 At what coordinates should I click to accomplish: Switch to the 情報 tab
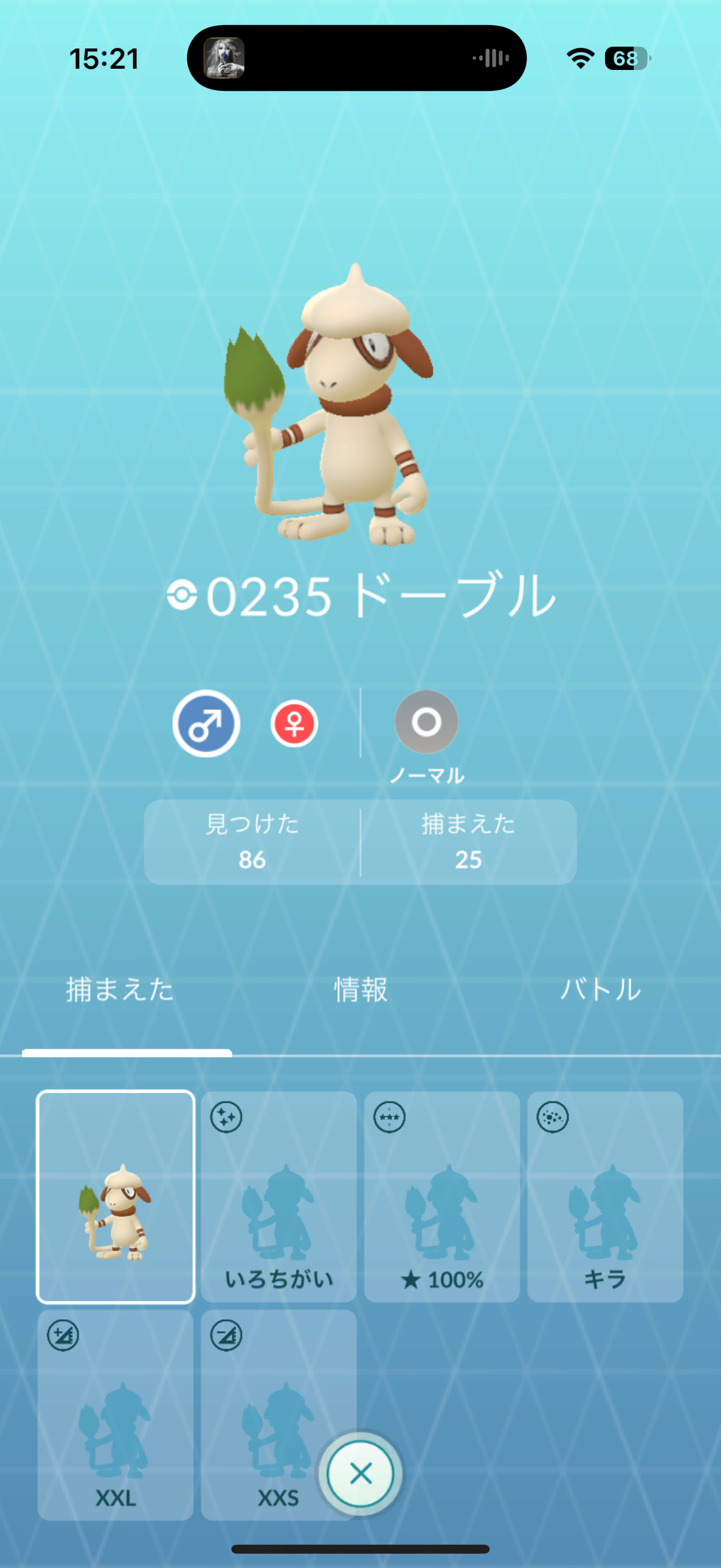360,989
